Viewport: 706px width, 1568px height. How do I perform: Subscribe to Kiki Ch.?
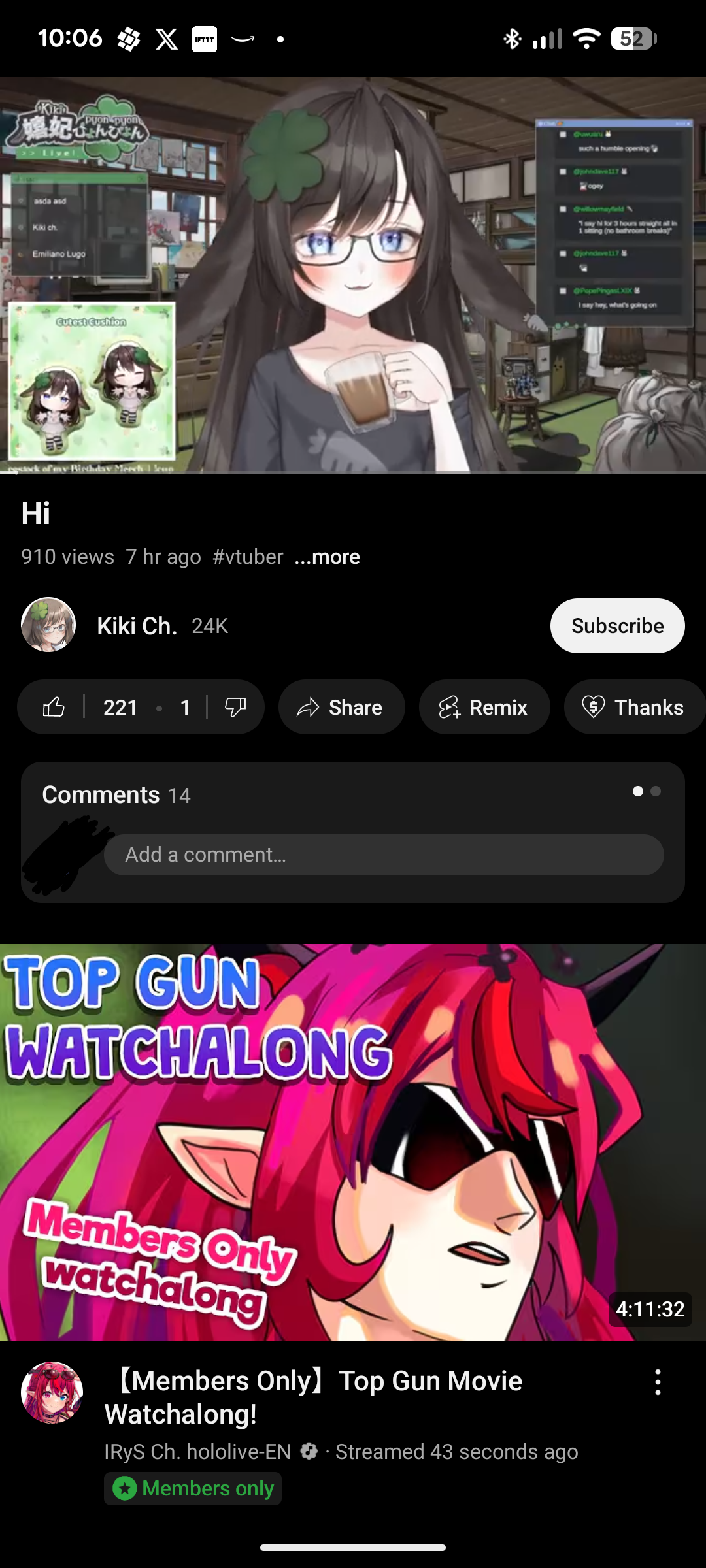click(x=617, y=626)
